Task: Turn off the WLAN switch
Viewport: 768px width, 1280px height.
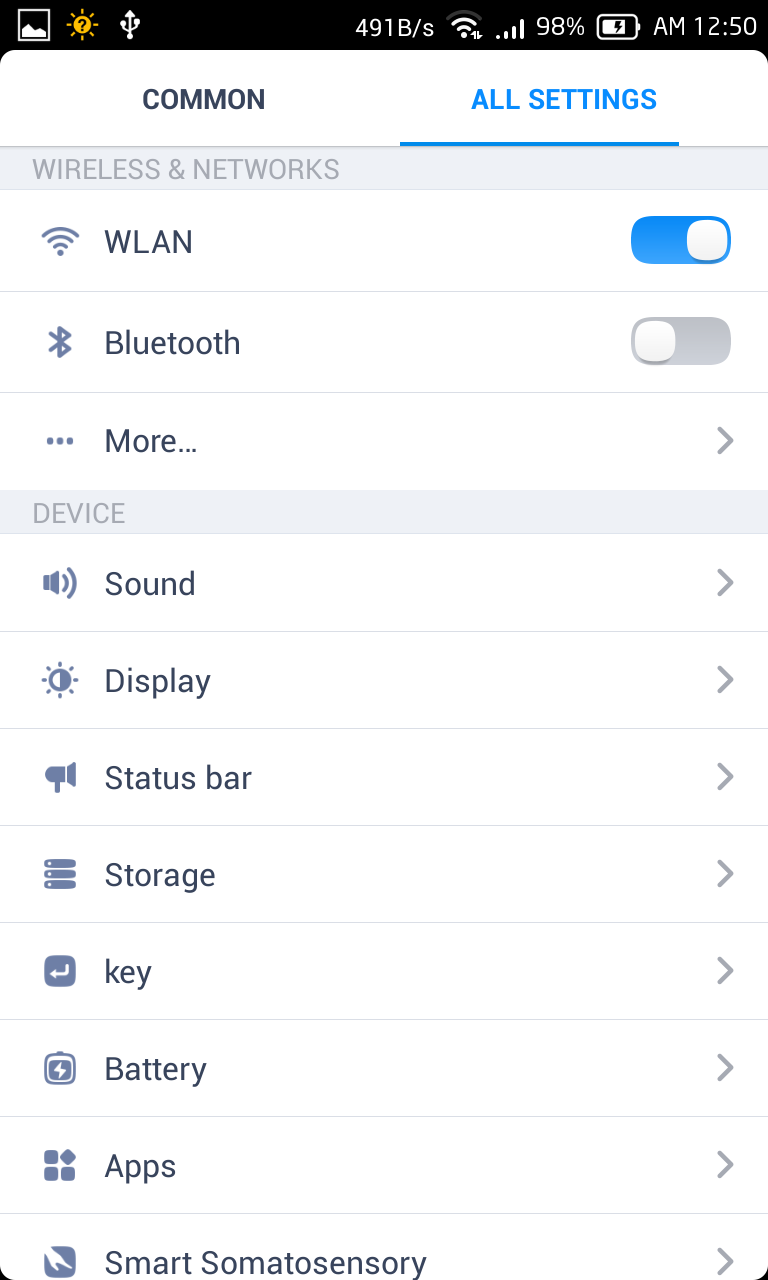Action: pos(680,241)
